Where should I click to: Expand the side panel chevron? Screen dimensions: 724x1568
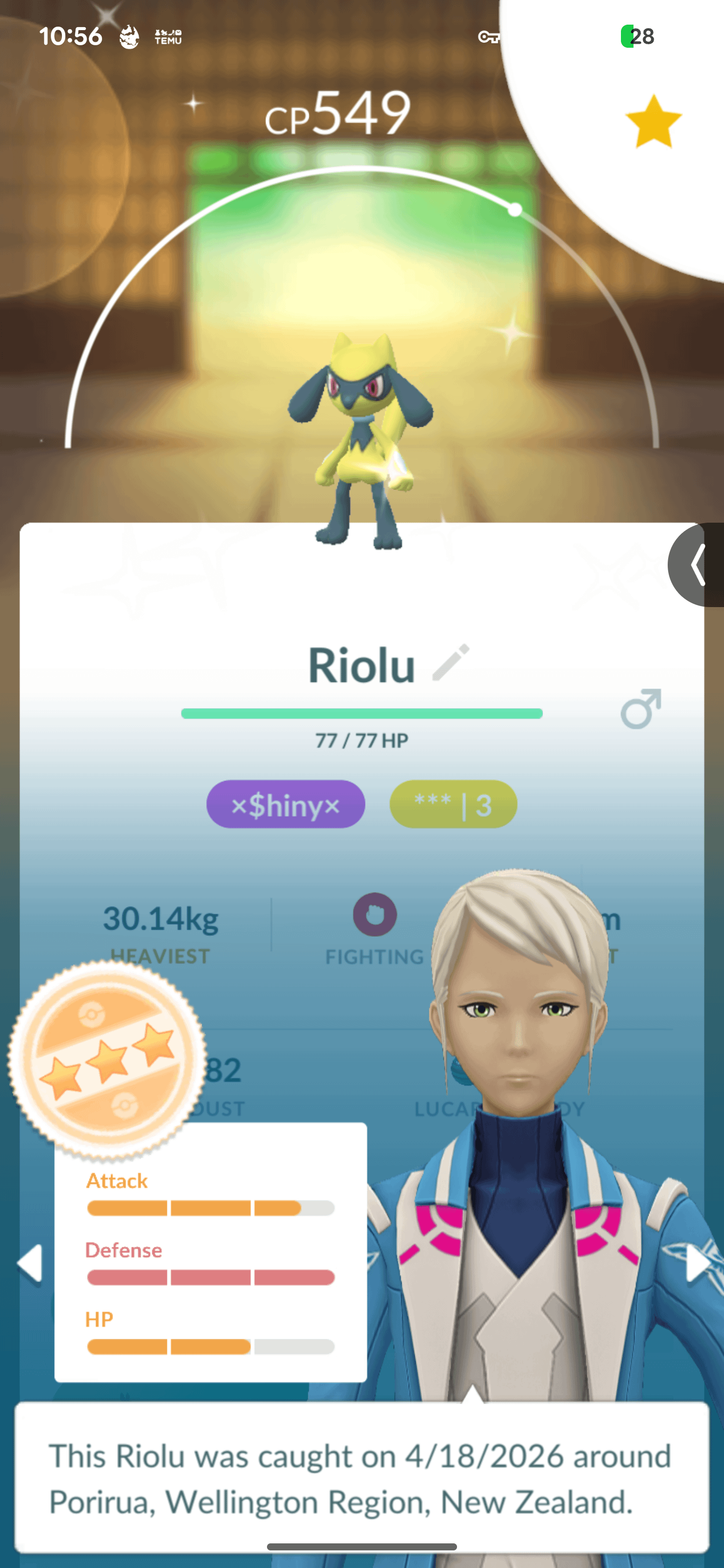click(697, 565)
